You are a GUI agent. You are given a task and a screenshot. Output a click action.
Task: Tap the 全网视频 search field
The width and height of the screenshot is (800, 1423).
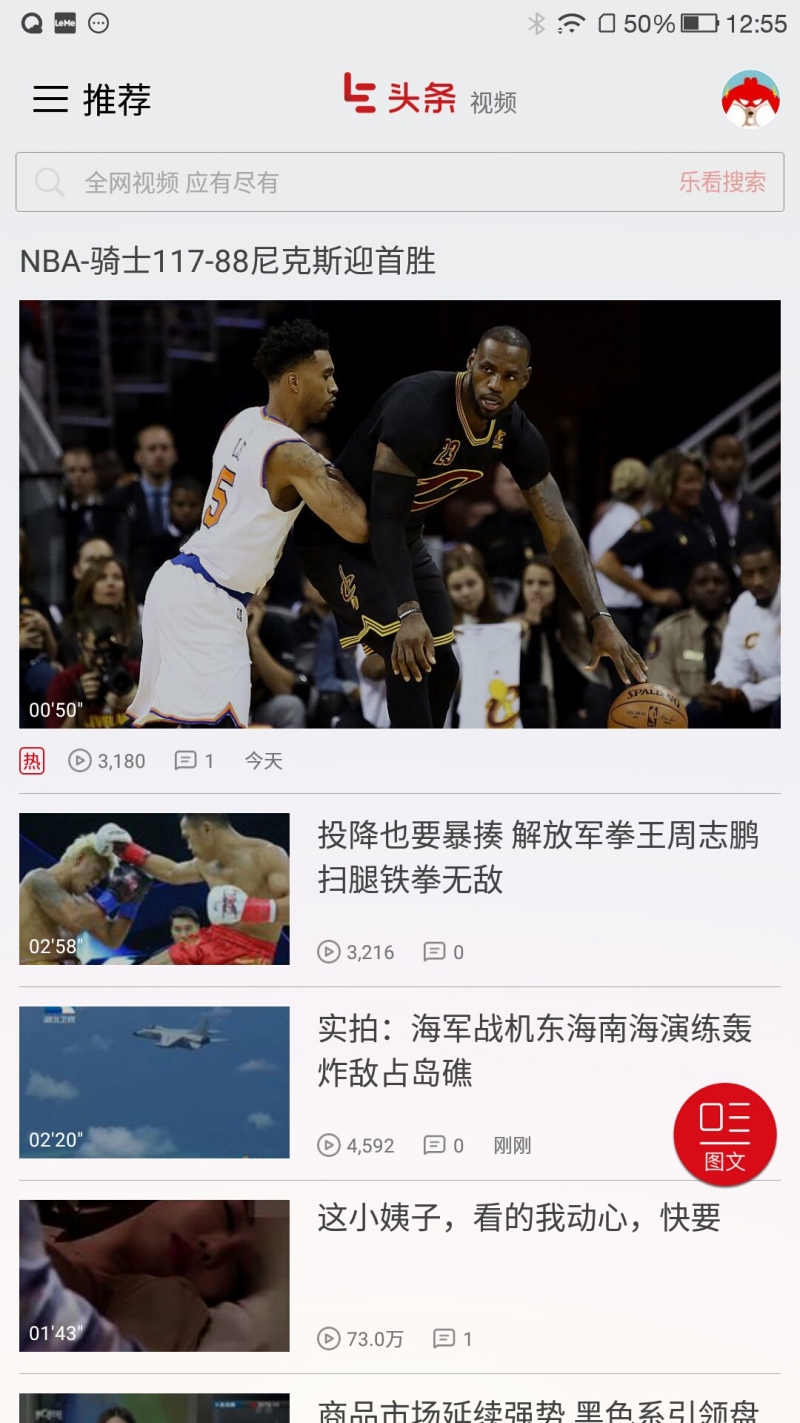tap(340, 182)
